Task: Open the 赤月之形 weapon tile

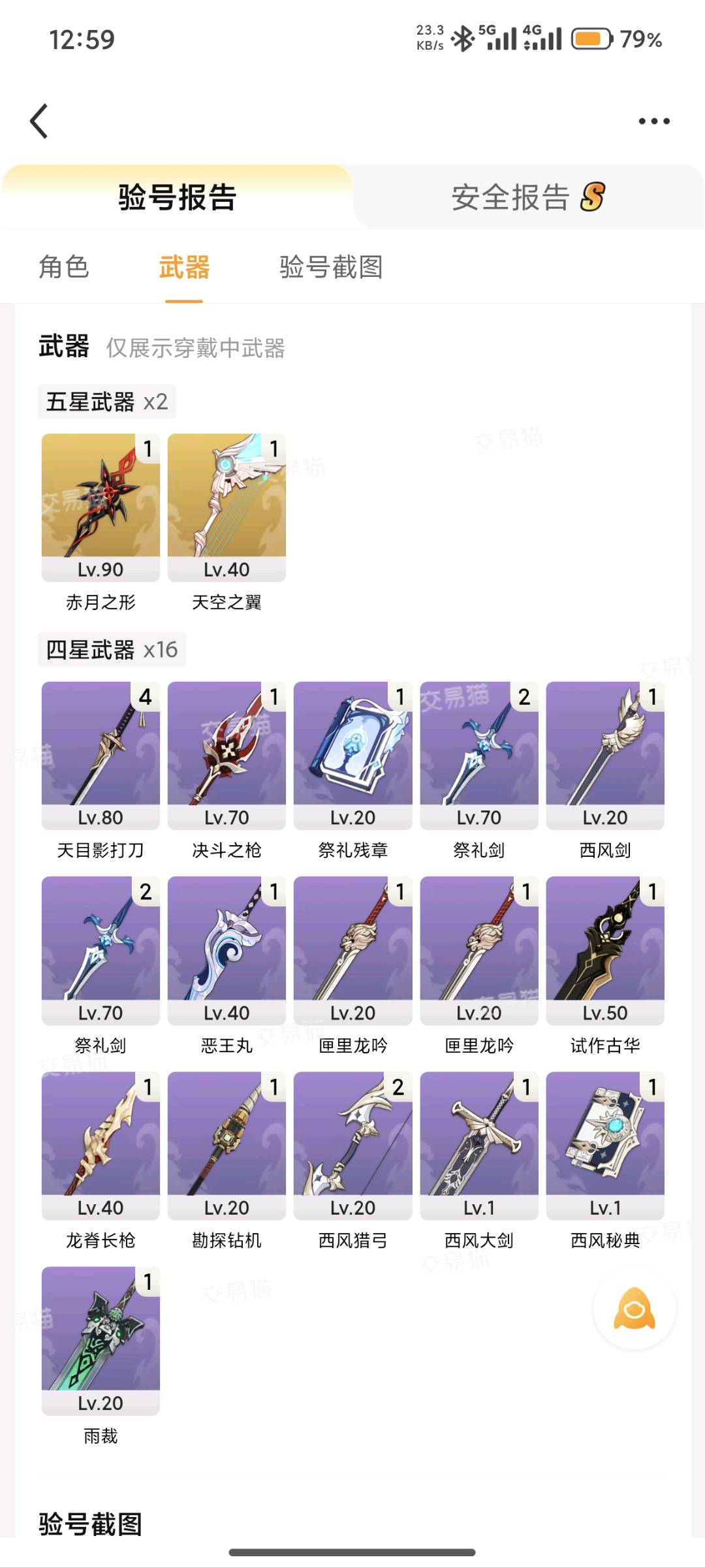Action: pyautogui.click(x=101, y=522)
